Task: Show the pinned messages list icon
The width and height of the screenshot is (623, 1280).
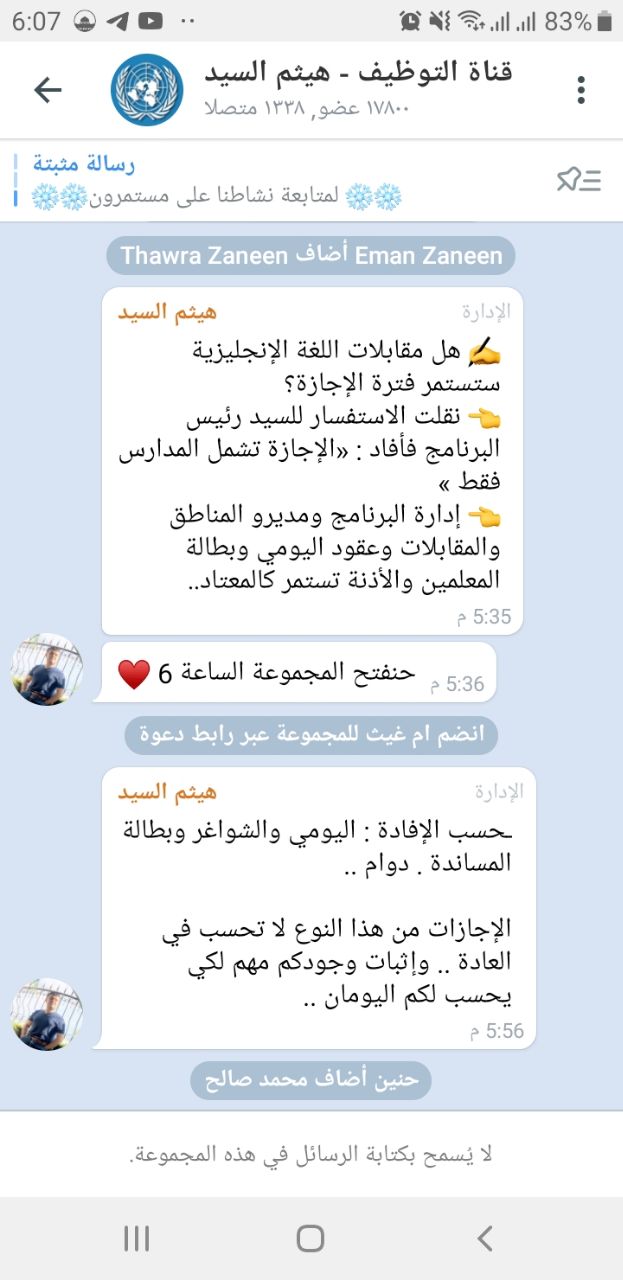Action: pyautogui.click(x=578, y=180)
